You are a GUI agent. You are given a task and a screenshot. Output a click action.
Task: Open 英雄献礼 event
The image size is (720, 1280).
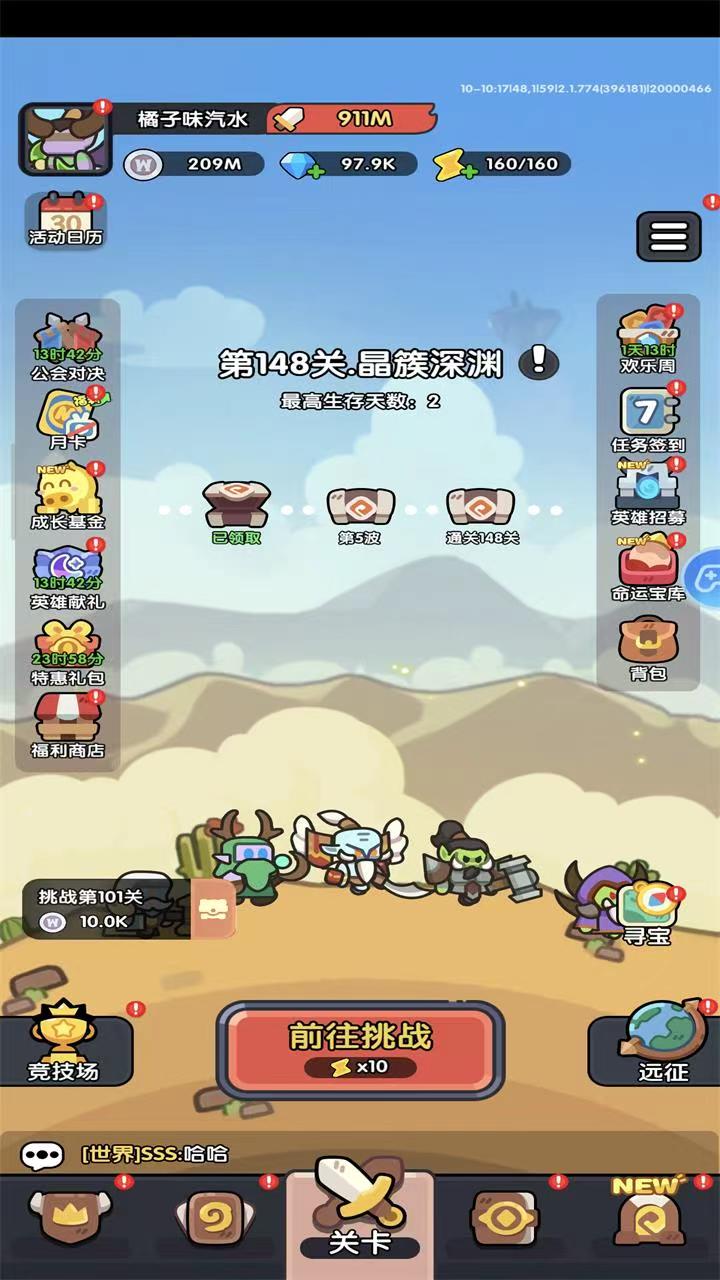[67, 575]
